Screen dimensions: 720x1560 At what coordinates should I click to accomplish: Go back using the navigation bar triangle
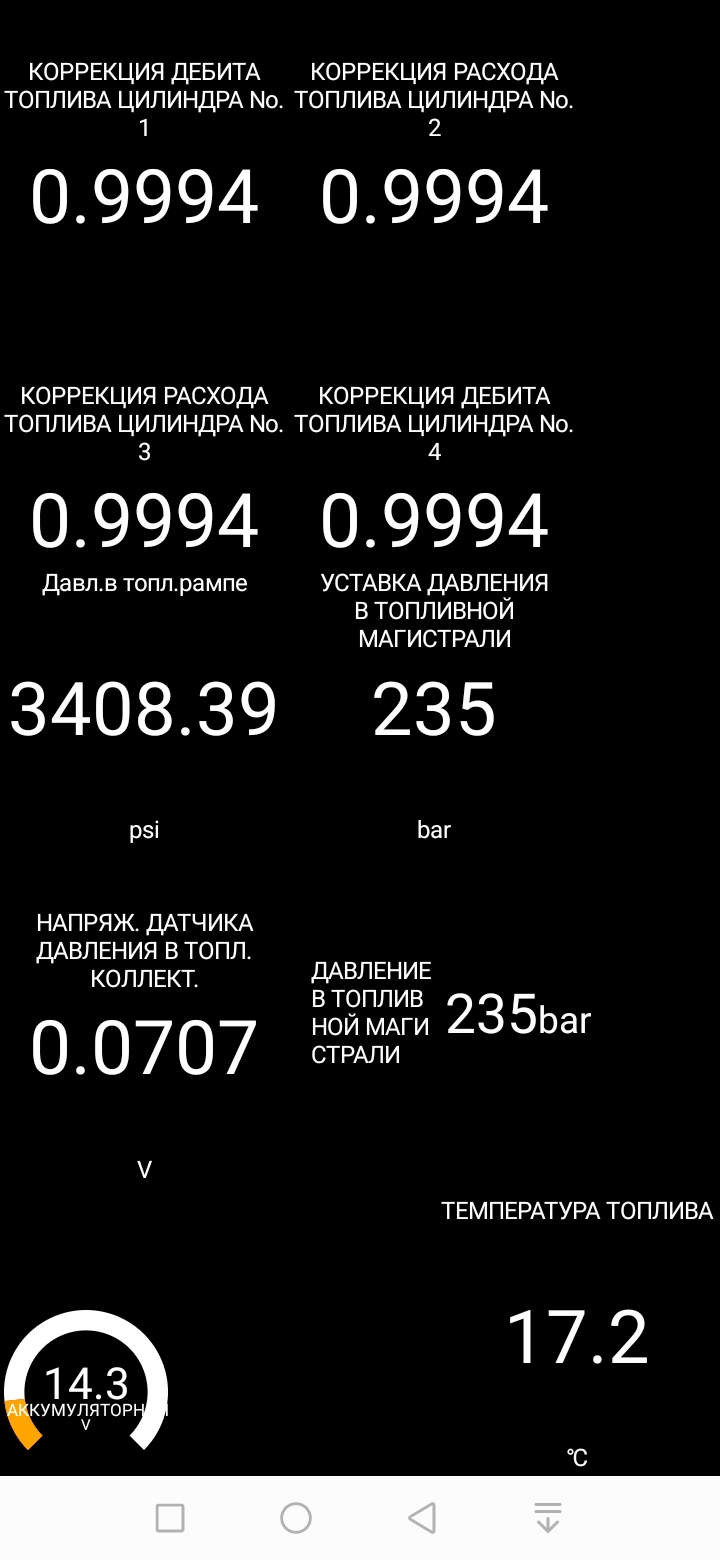tap(422, 1518)
